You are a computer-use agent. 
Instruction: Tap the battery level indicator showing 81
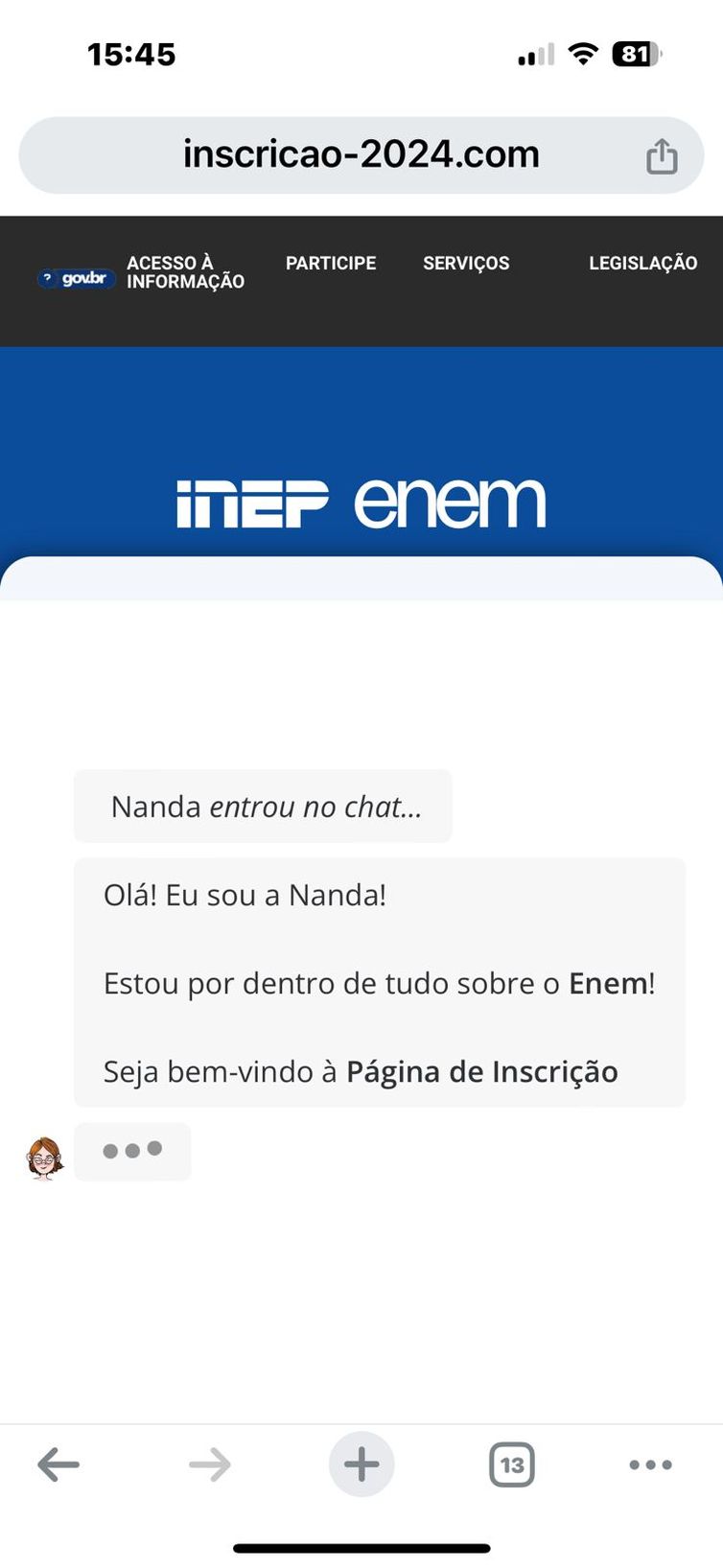pos(636,54)
